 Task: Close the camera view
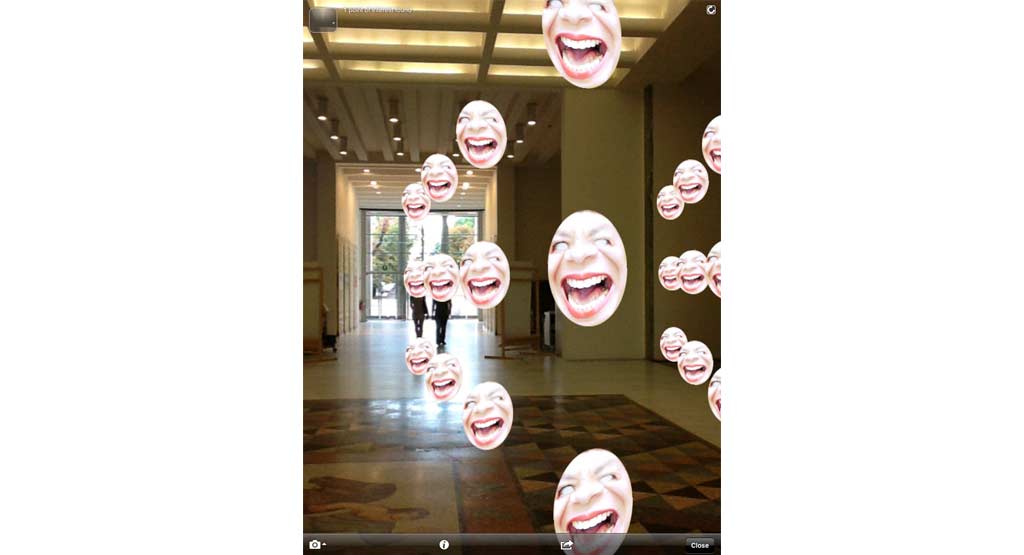click(x=700, y=545)
